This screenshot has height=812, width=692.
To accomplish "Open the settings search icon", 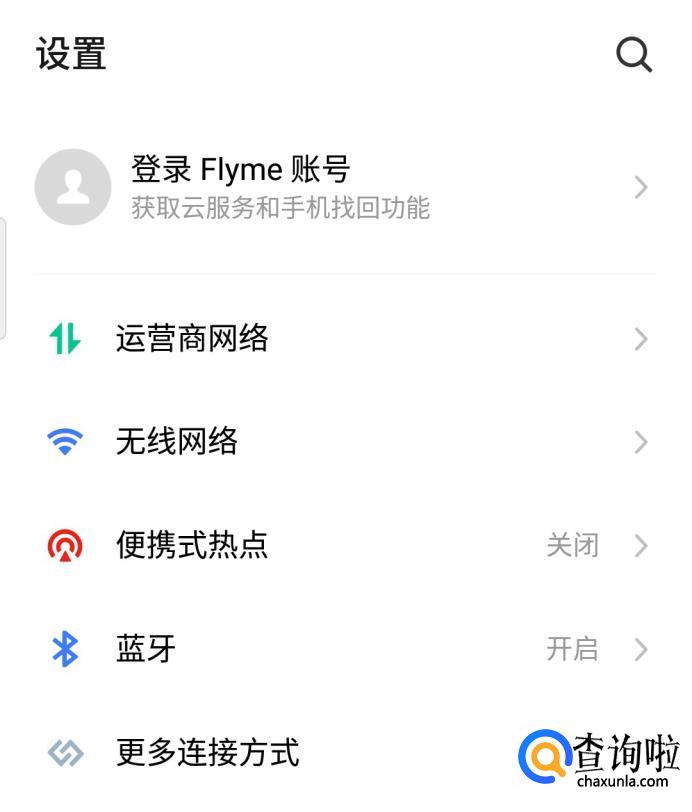I will tap(634, 55).
